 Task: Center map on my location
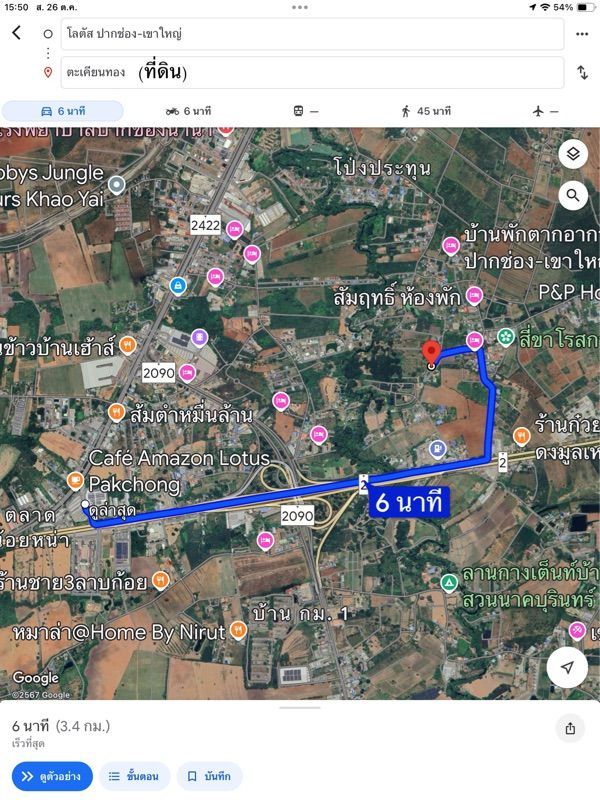(567, 667)
